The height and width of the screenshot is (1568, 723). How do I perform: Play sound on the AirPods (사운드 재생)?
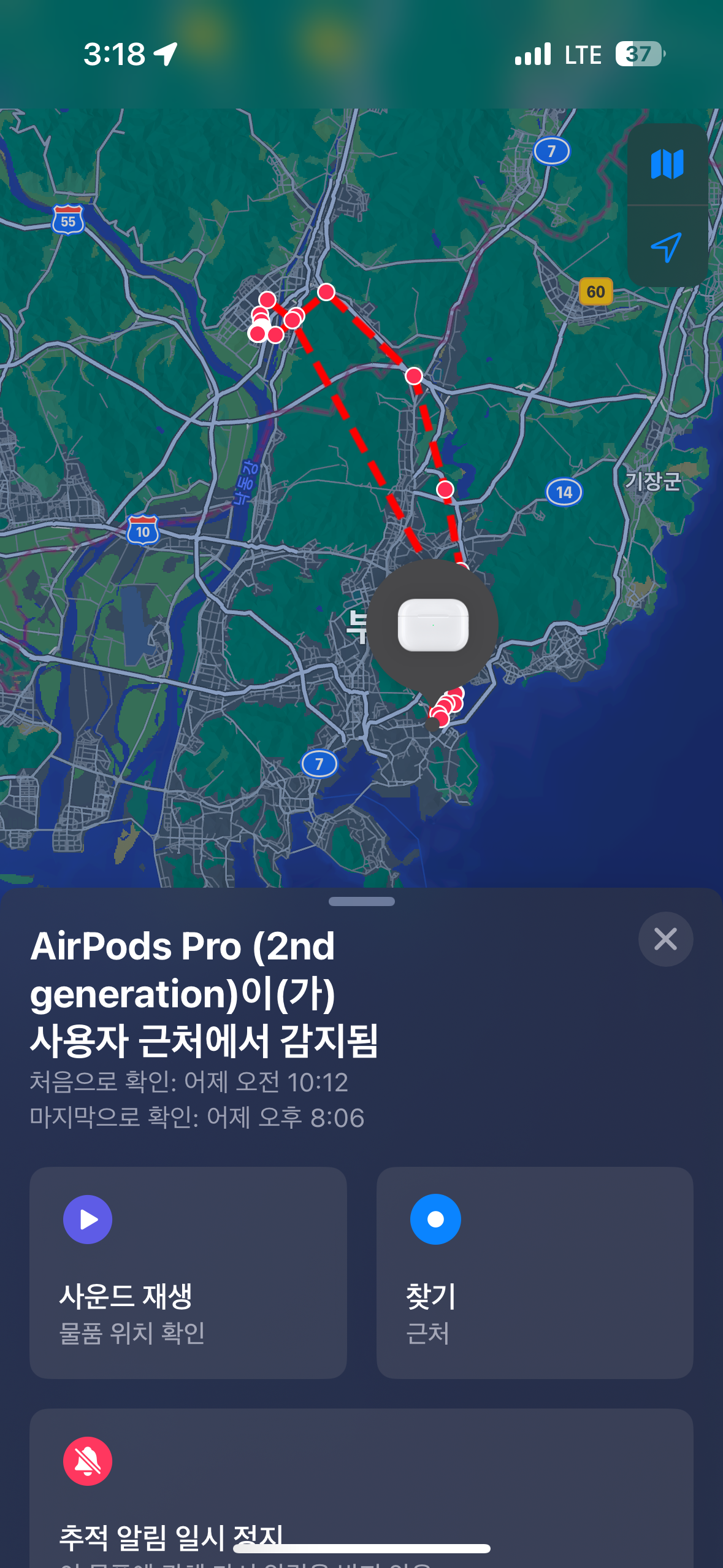[x=188, y=1273]
